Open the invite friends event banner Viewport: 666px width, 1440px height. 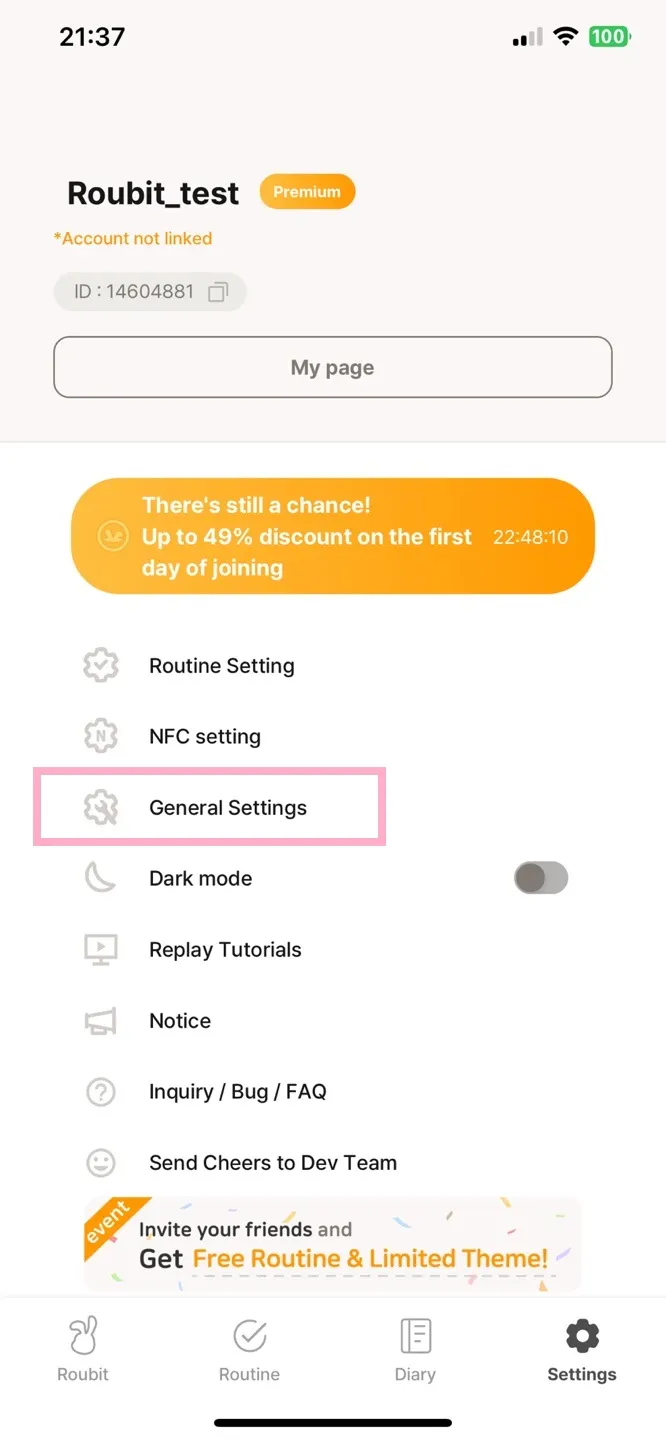(332, 1244)
